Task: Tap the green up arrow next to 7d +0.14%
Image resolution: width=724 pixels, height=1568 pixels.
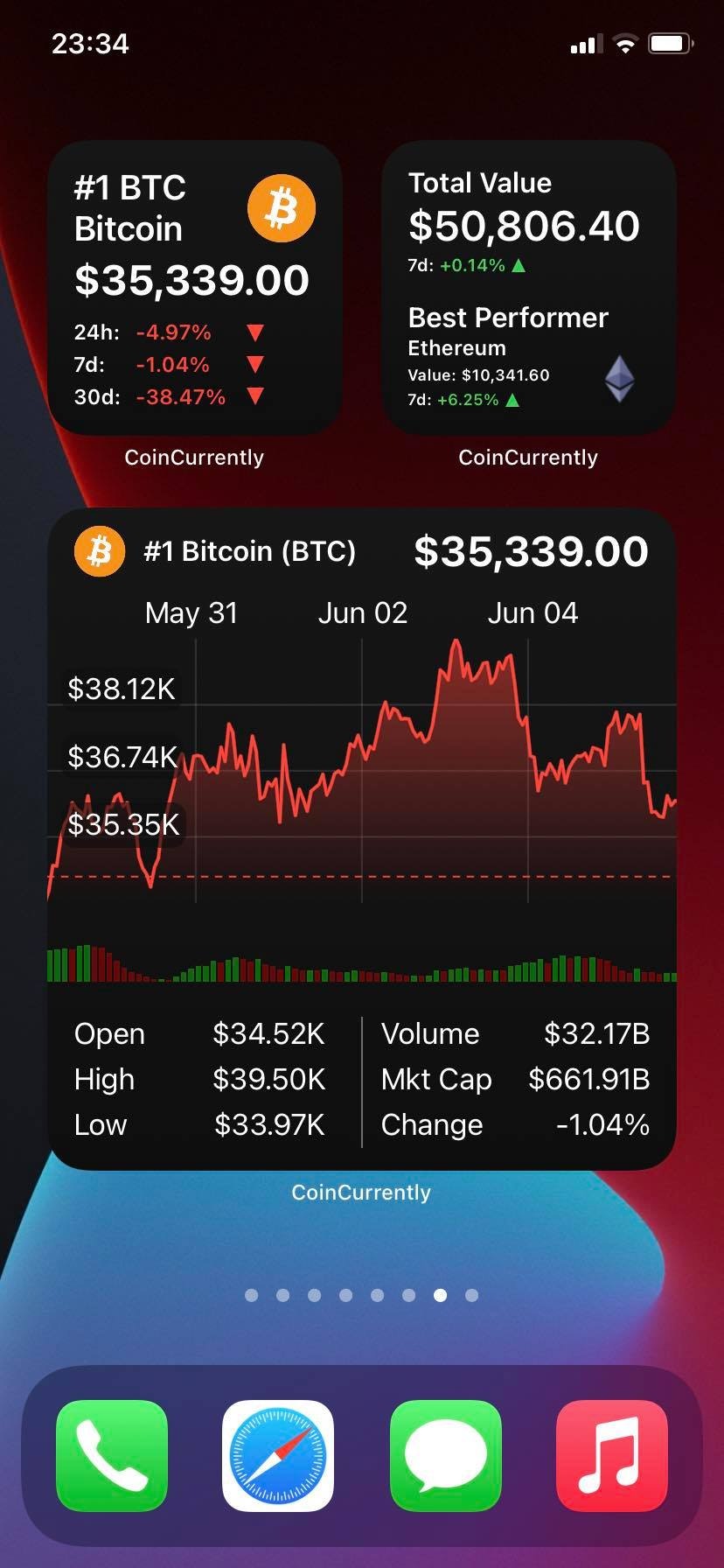Action: tap(518, 265)
